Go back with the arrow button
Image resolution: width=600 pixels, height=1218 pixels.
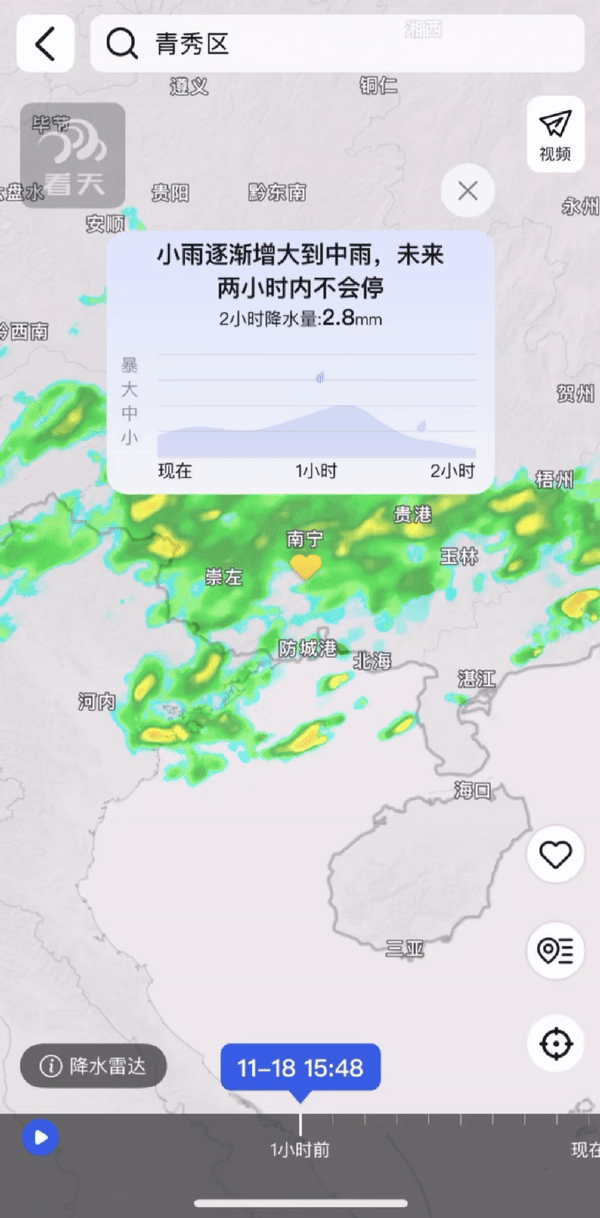(x=45, y=44)
